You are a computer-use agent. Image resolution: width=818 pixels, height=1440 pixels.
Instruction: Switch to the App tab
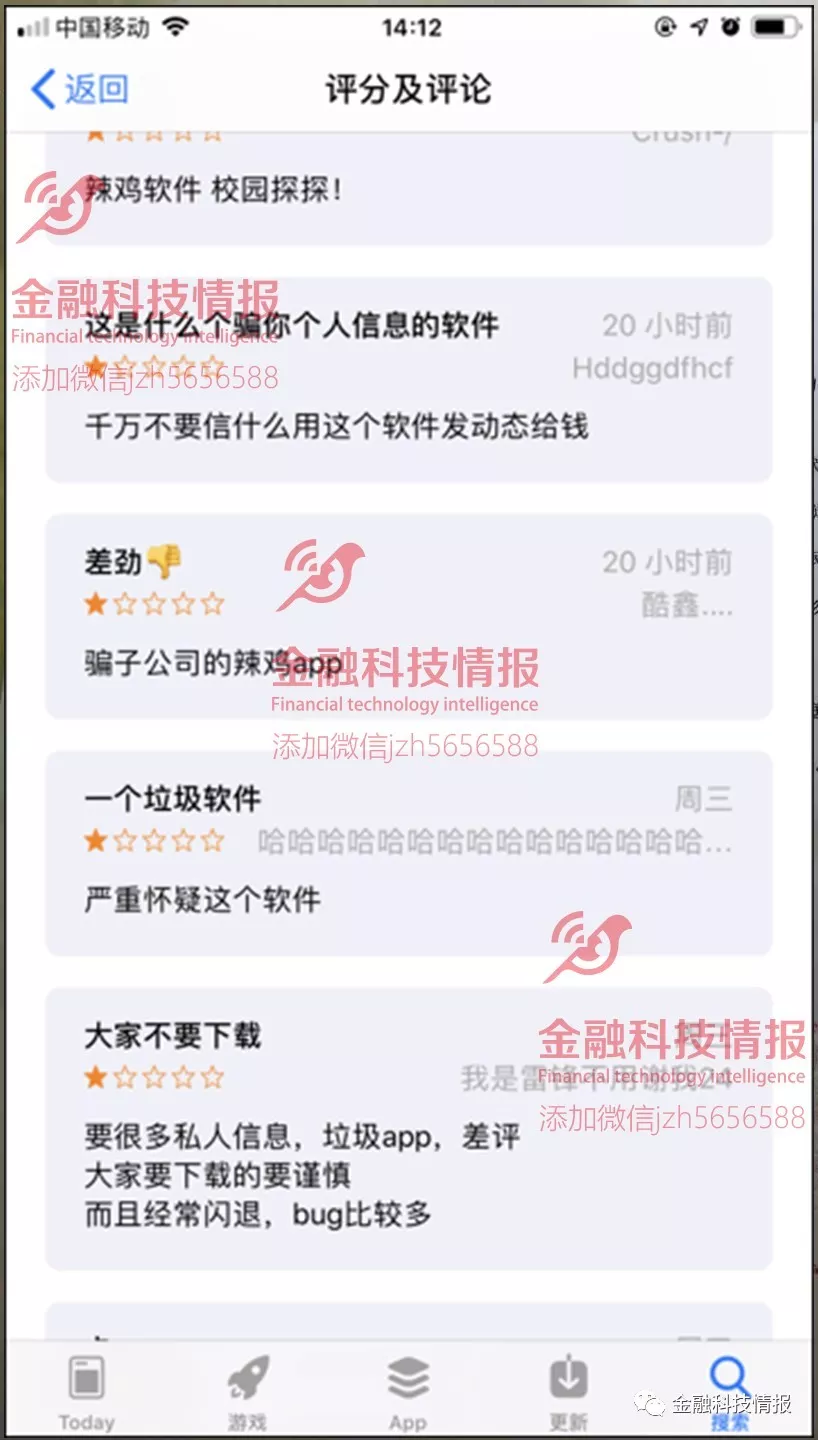tap(408, 1393)
